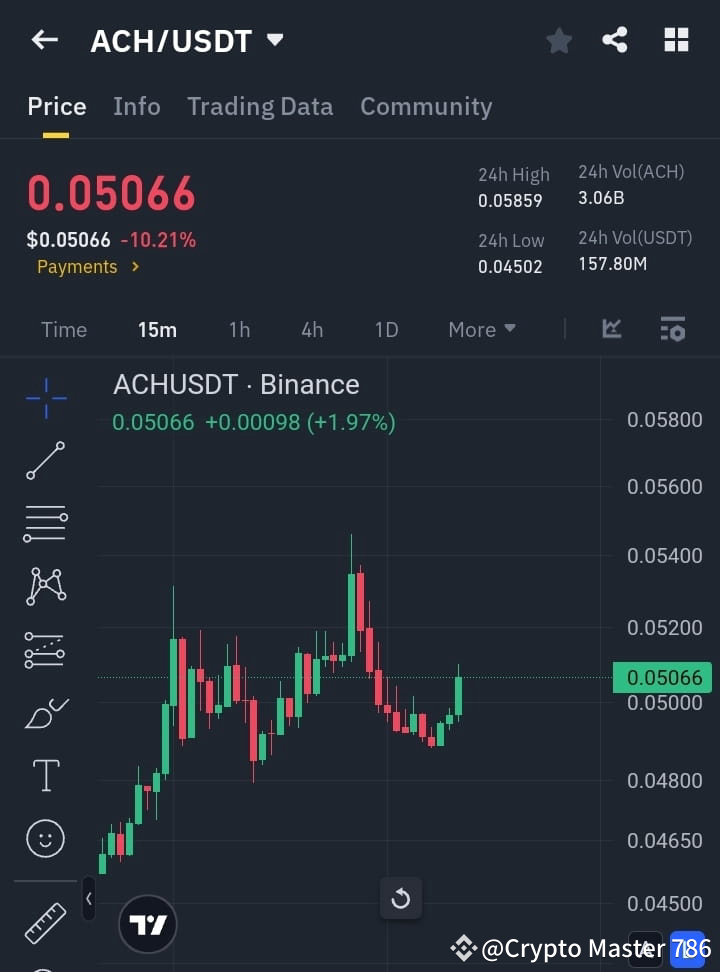Click the chart refresh button

pyautogui.click(x=401, y=898)
